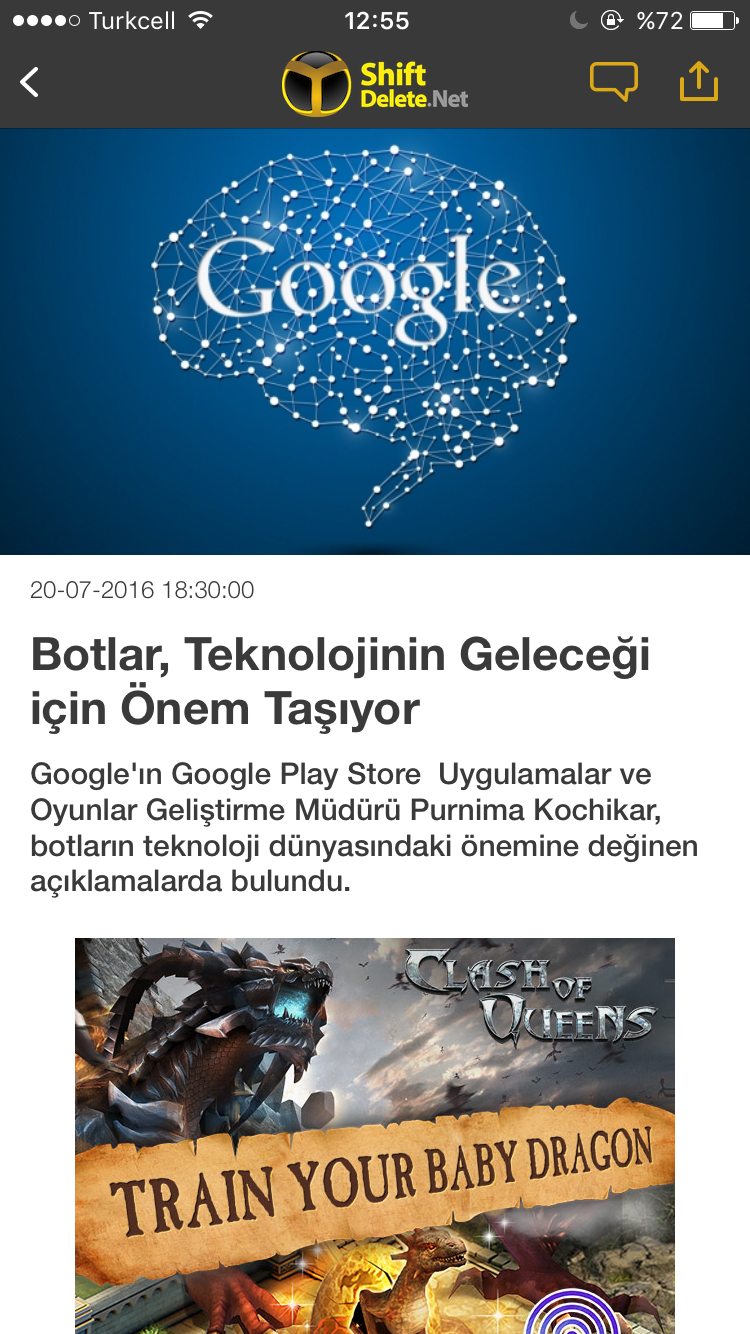Share this article

(x=699, y=82)
